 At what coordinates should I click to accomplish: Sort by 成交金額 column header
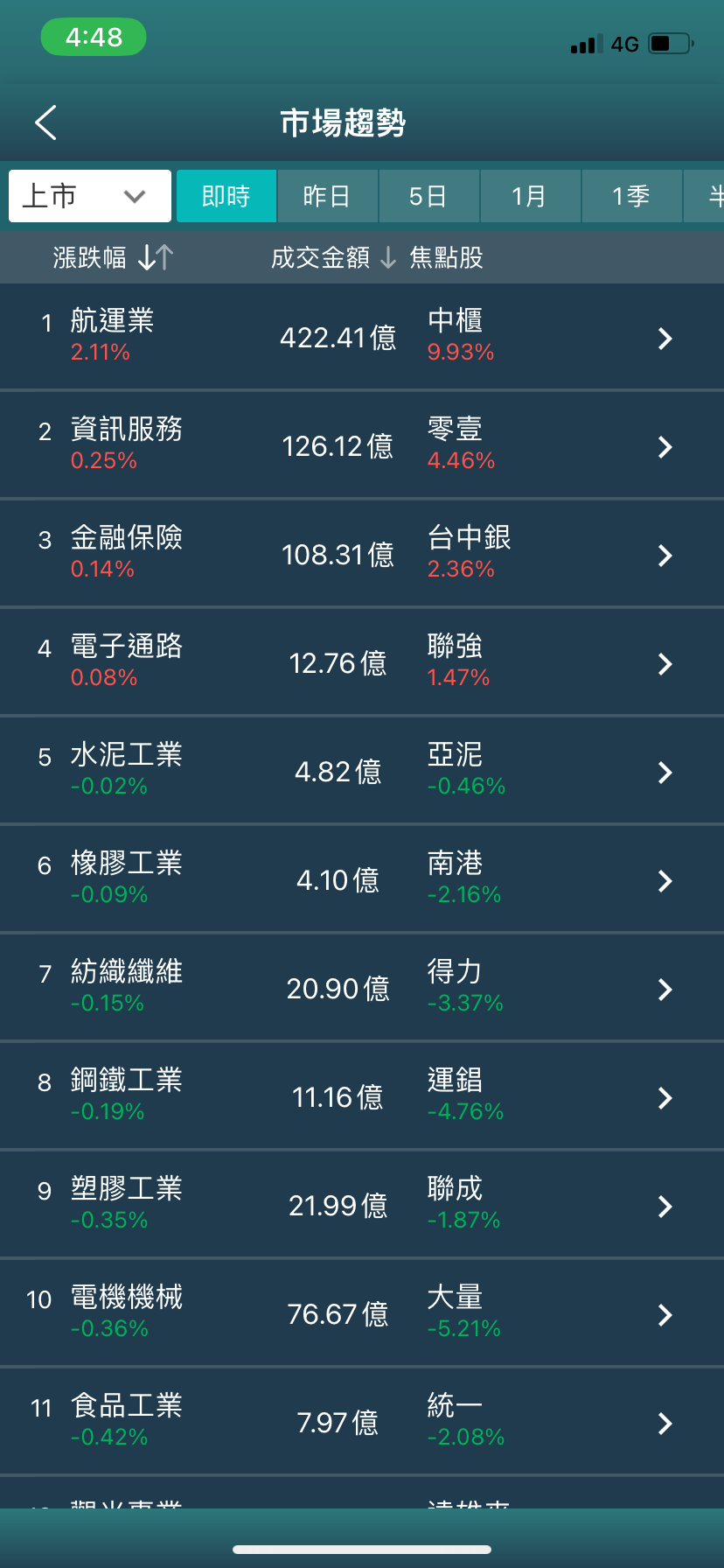[334, 257]
